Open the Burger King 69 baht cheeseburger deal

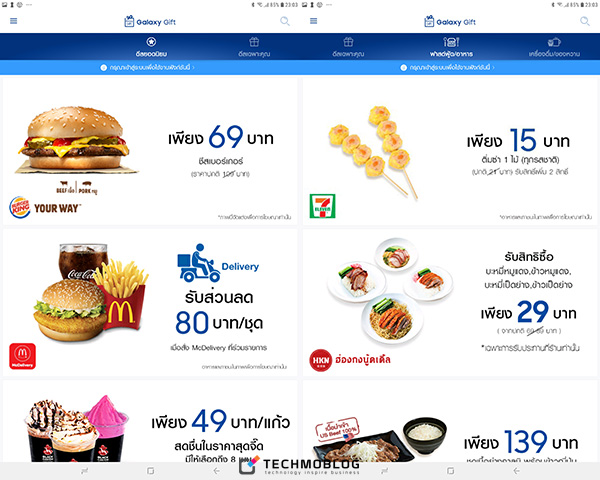[x=150, y=152]
